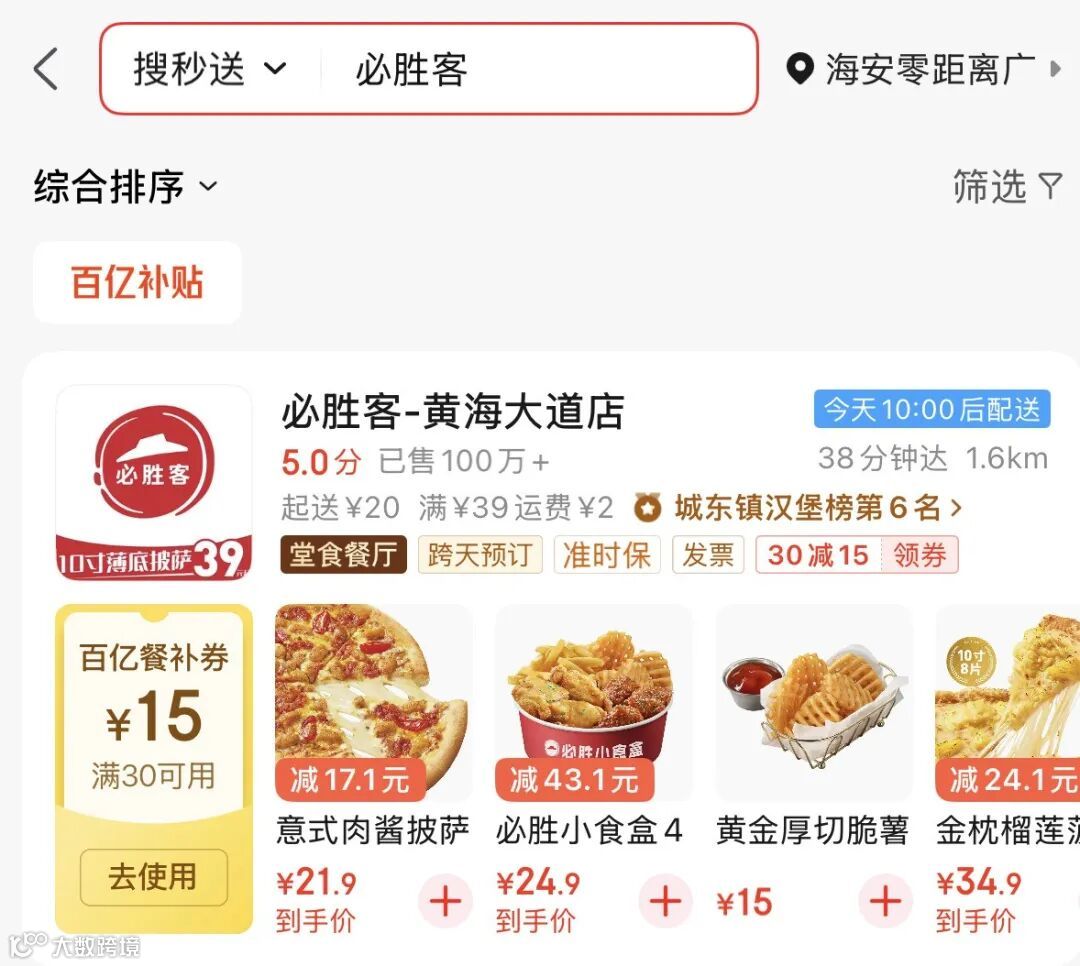Add 黄金厚切脆薯 to cart
The width and height of the screenshot is (1080, 966).
[885, 901]
